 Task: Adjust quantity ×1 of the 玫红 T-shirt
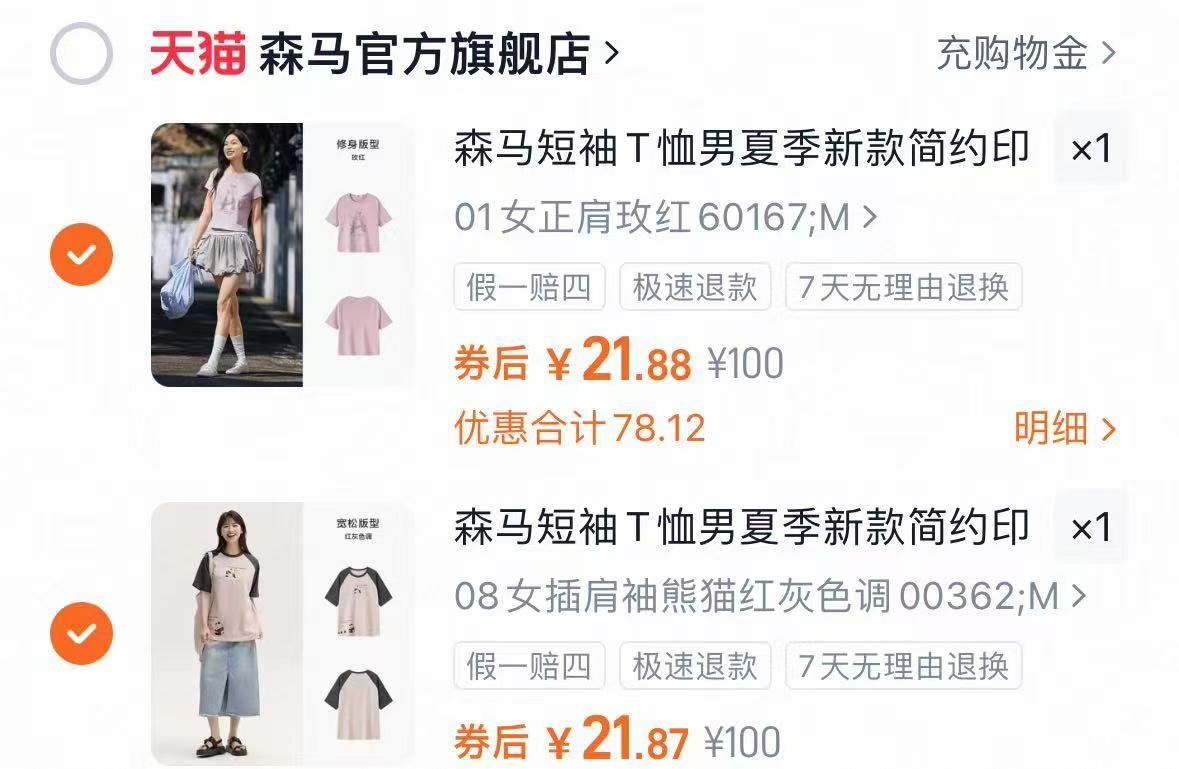coord(1090,150)
